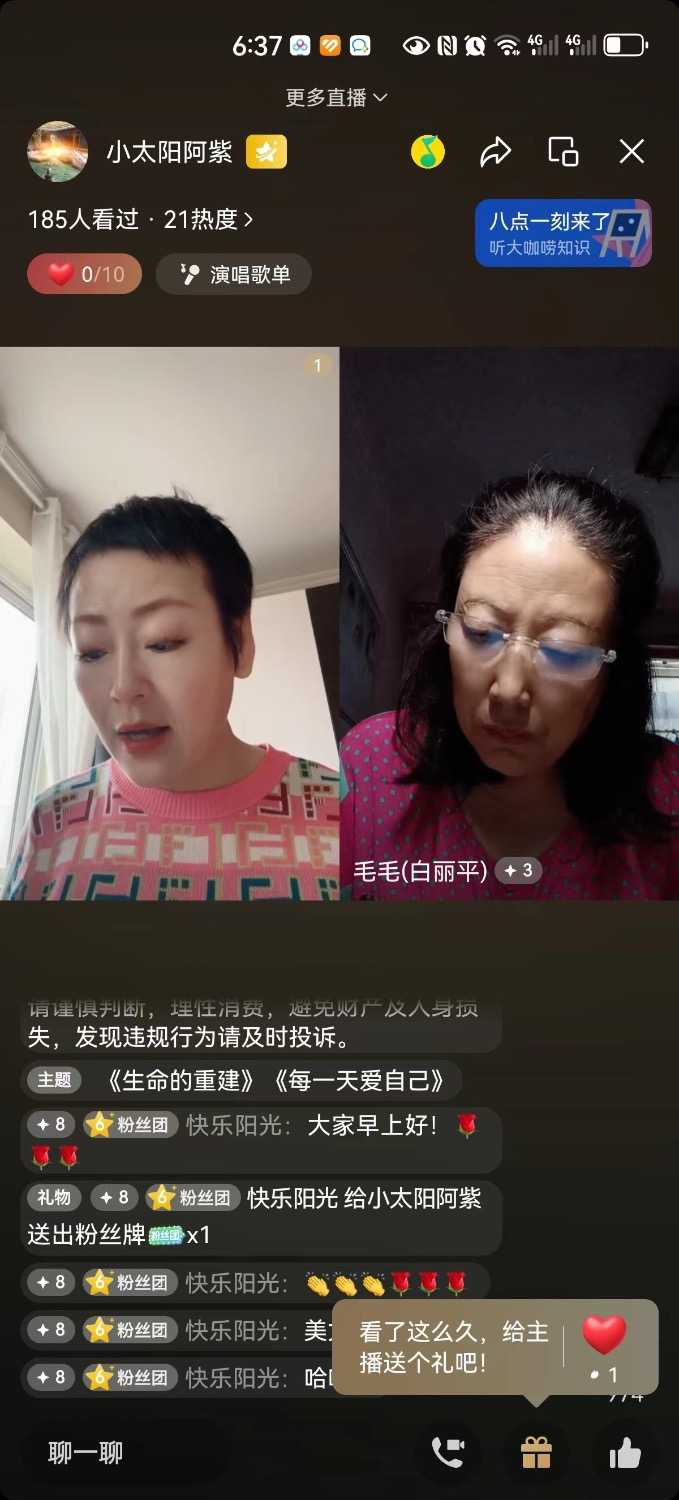
Task: Open 毛毛(白丽平) guest video tile
Action: [509, 623]
